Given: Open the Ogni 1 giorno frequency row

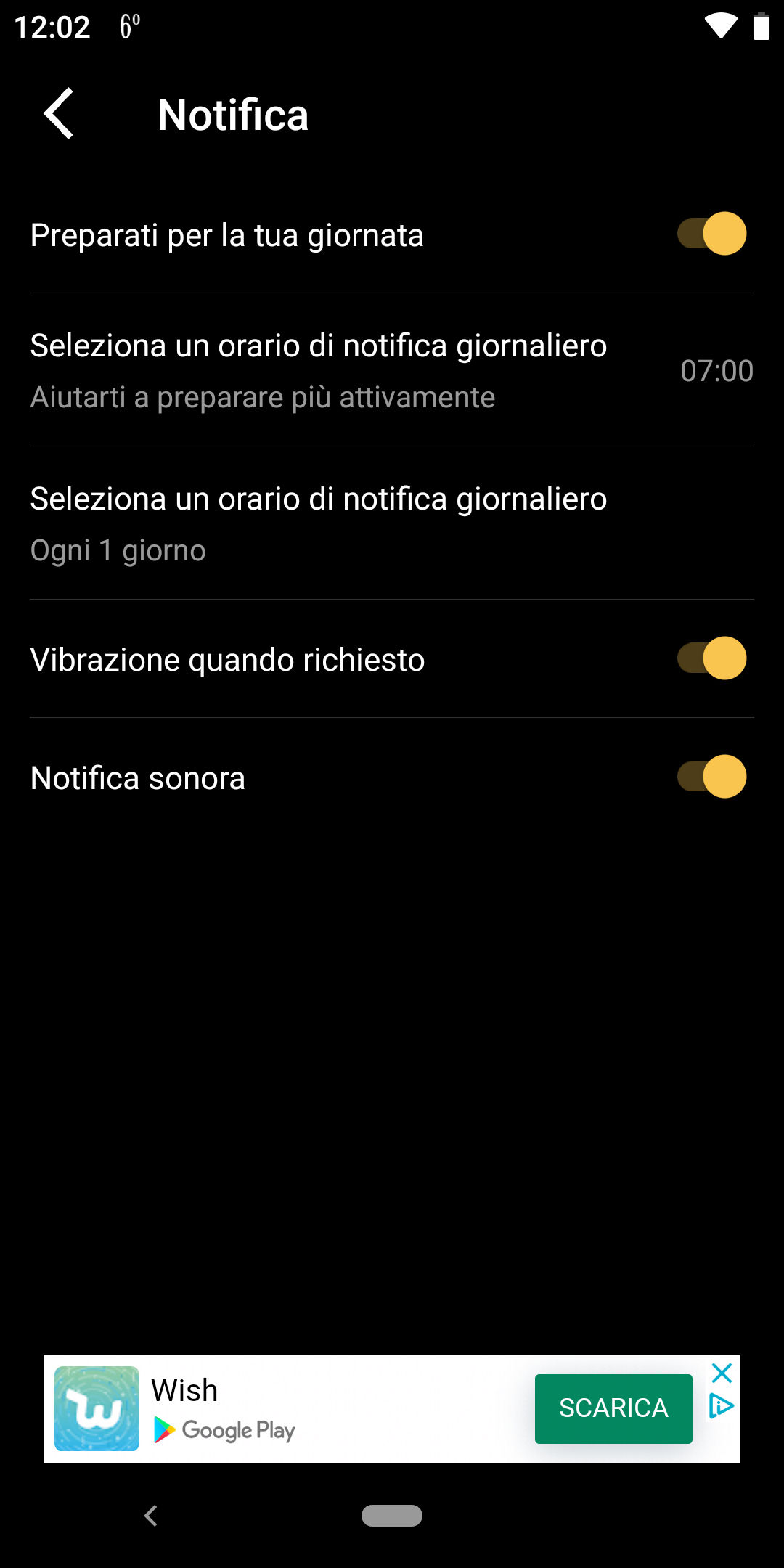Looking at the screenshot, I should (392, 523).
